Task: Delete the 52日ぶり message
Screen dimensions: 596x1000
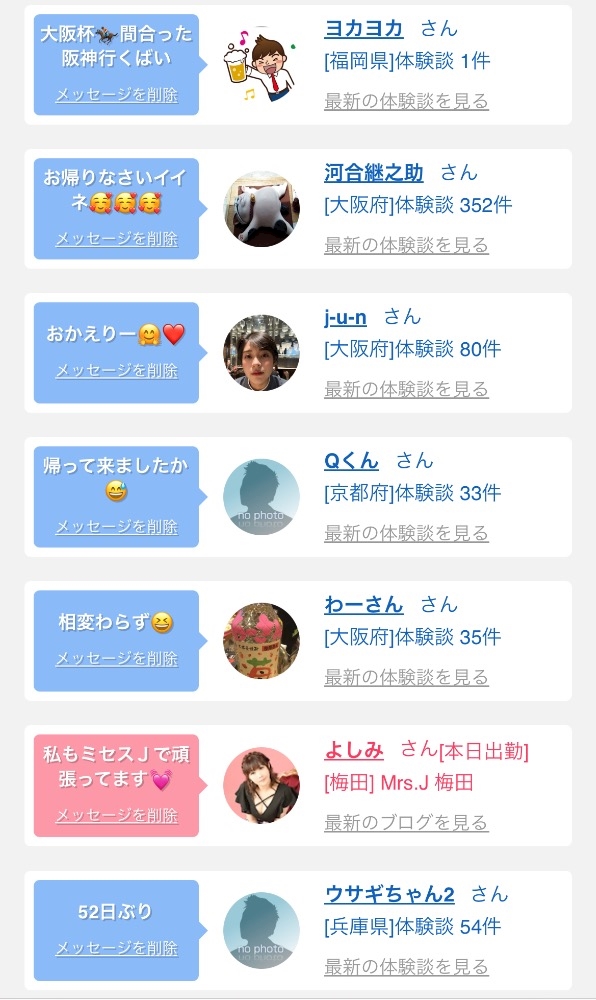Action: tap(117, 948)
